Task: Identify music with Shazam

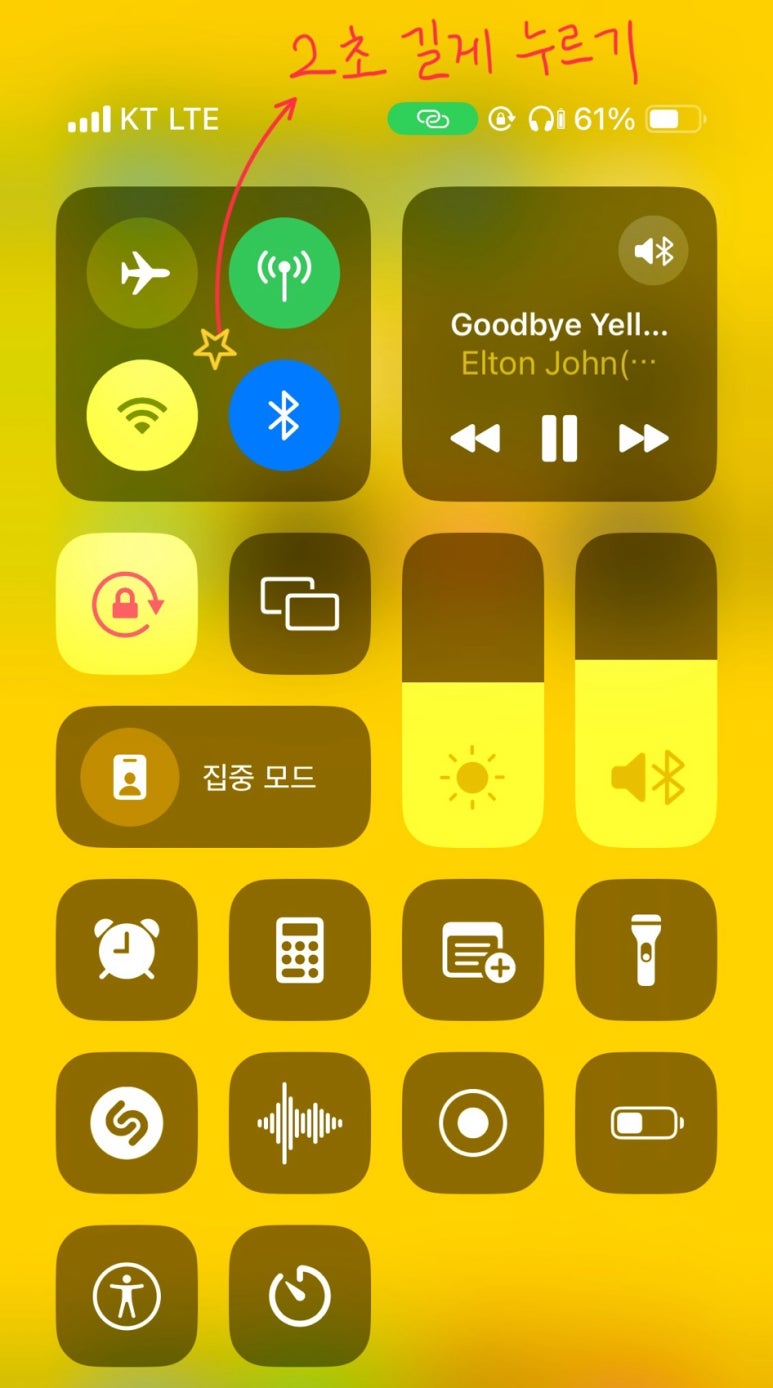Action: tap(127, 1122)
